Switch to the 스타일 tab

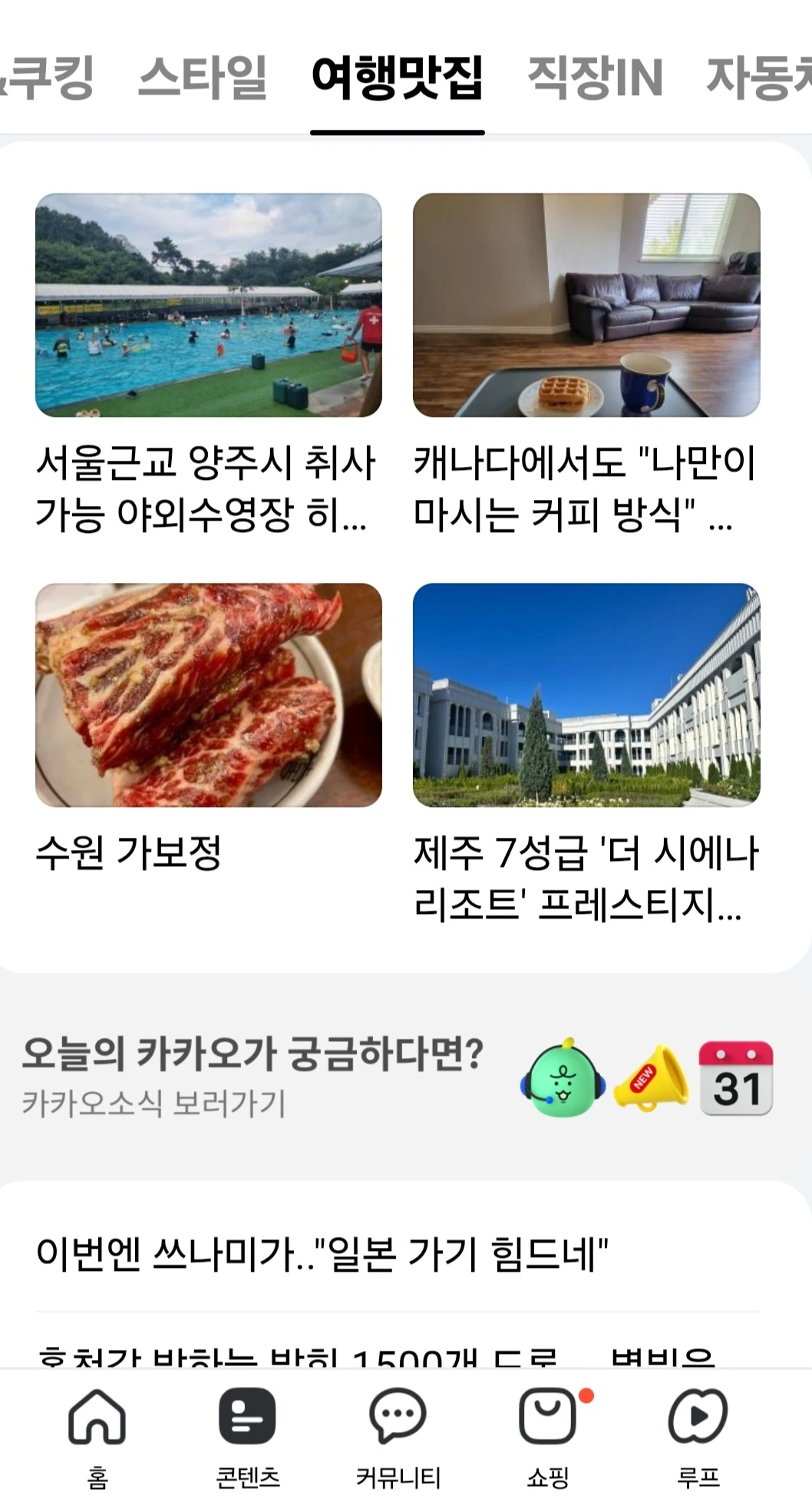point(203,78)
